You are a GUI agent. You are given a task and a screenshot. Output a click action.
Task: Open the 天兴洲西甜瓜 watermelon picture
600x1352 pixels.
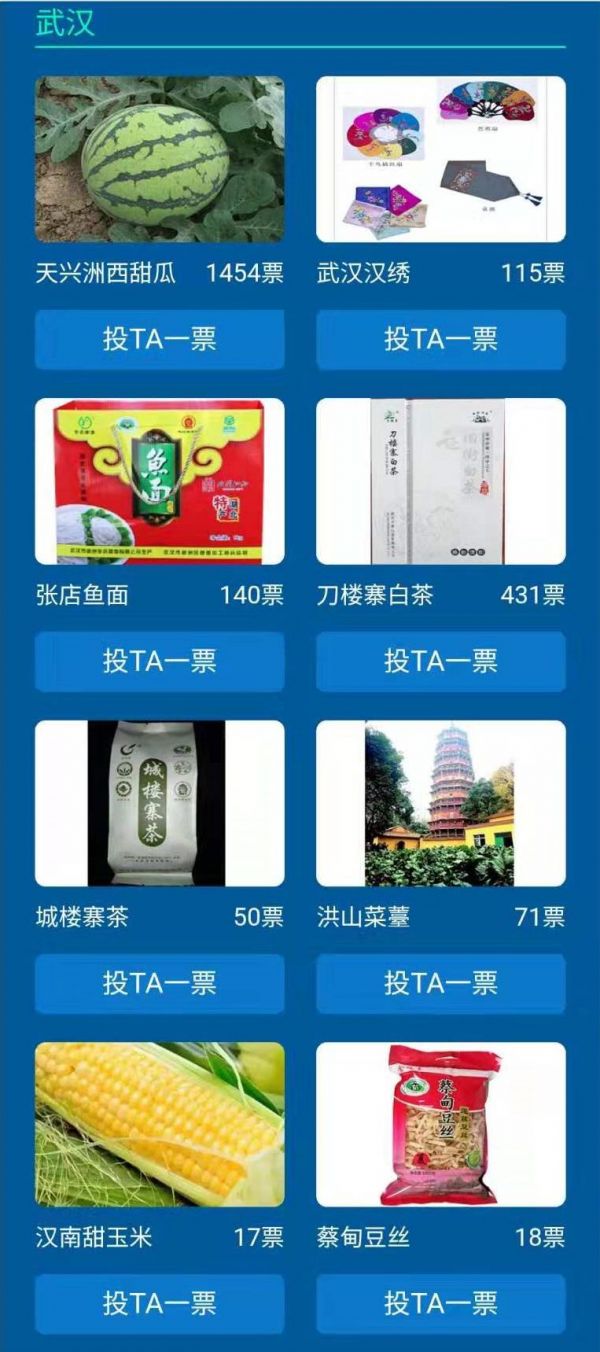point(159,159)
